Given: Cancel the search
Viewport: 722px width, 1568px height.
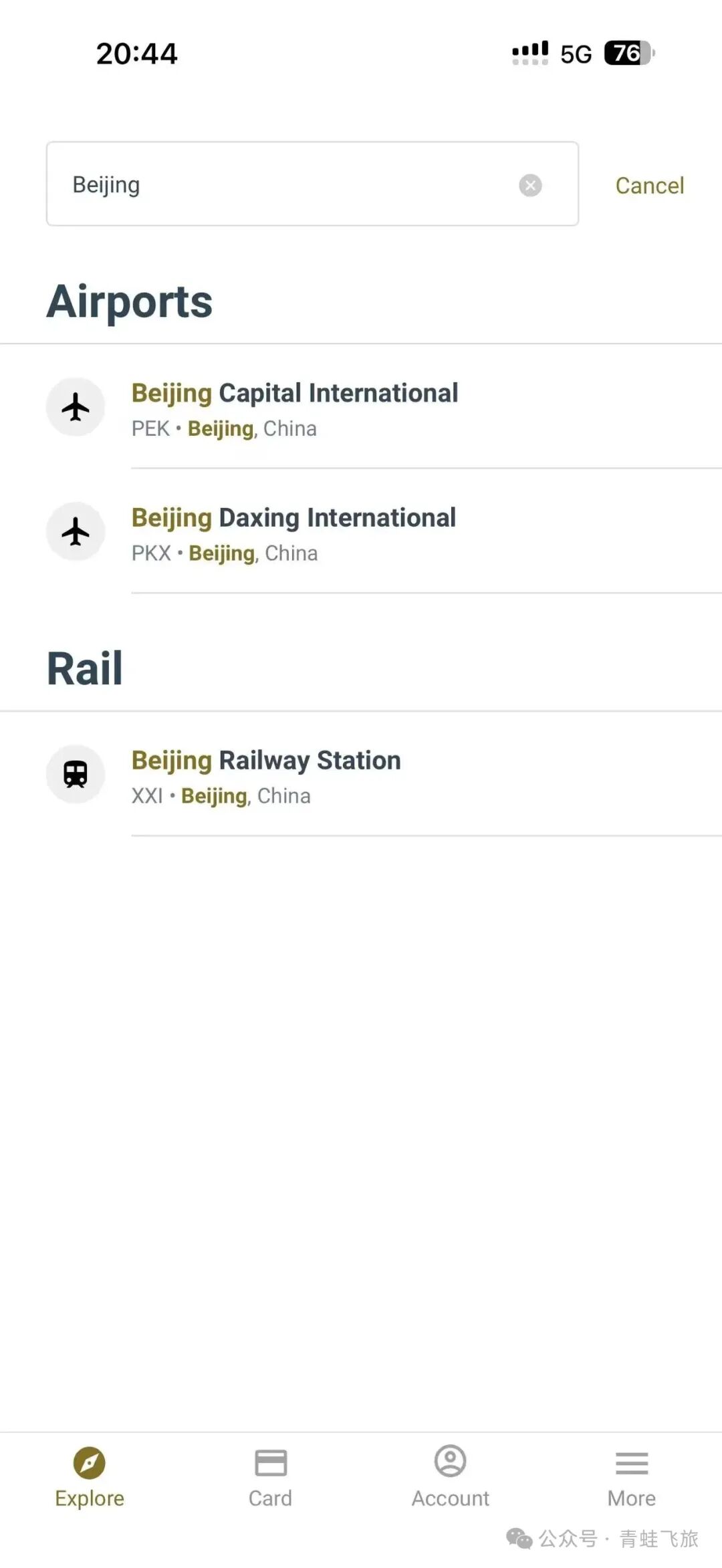Looking at the screenshot, I should point(649,185).
